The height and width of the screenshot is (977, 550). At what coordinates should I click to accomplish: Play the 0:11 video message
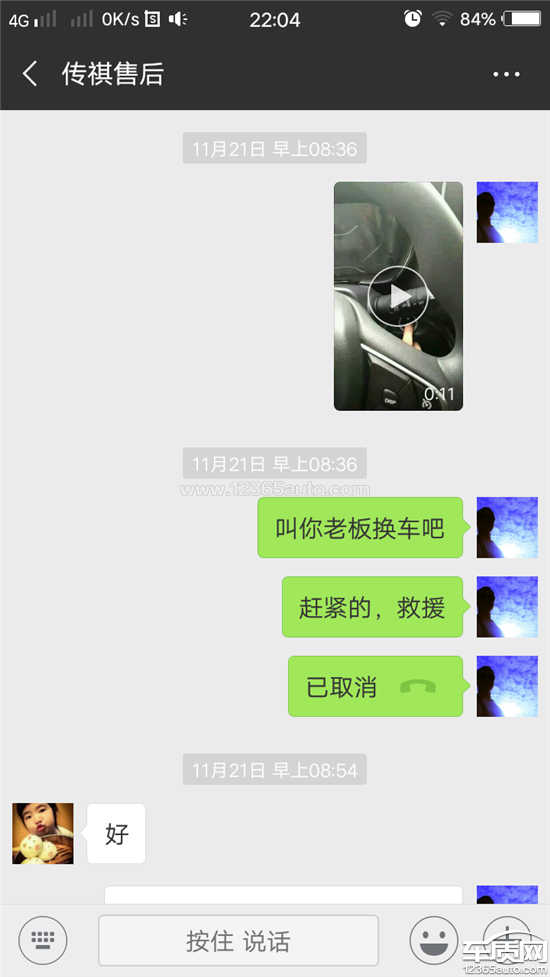398,296
